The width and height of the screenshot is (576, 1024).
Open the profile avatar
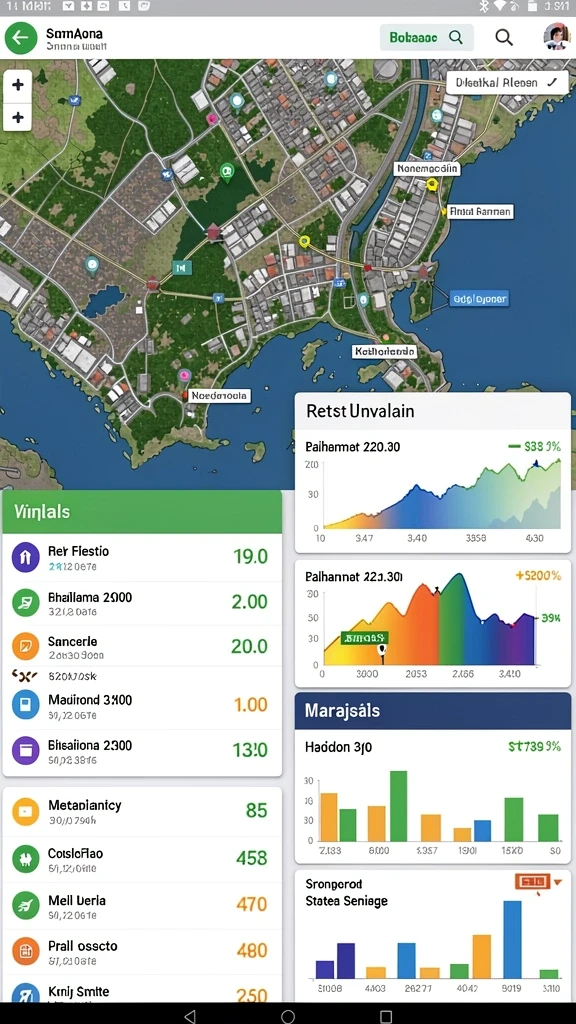pyautogui.click(x=556, y=37)
